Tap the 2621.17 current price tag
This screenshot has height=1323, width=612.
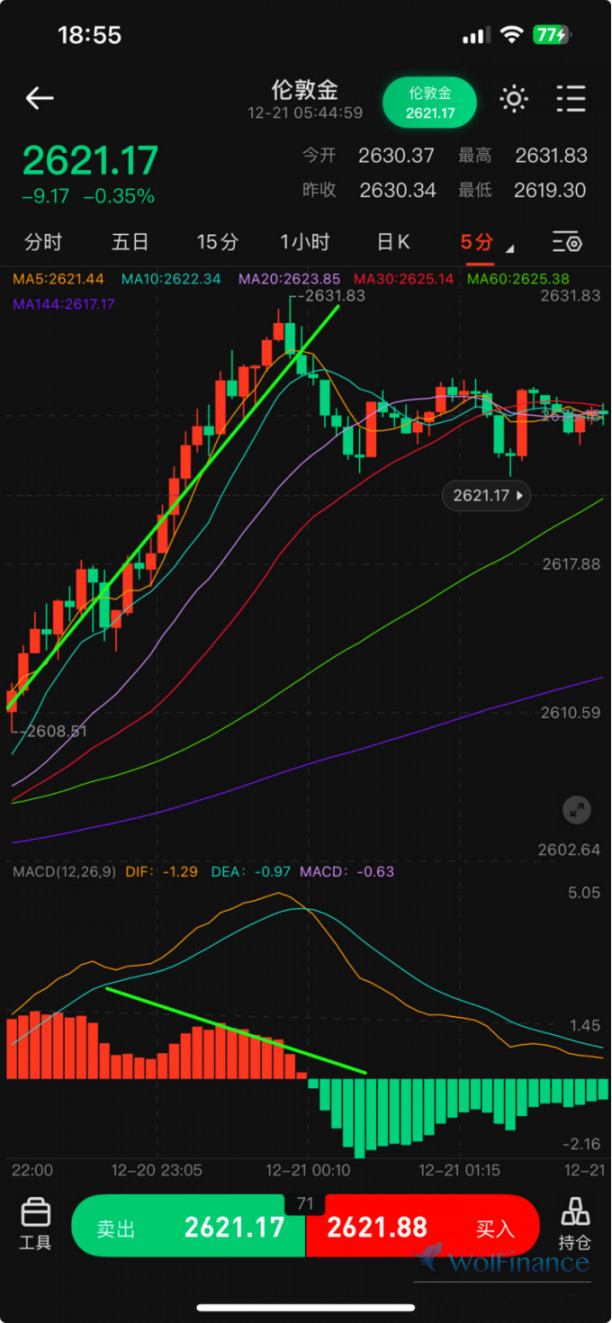click(487, 495)
